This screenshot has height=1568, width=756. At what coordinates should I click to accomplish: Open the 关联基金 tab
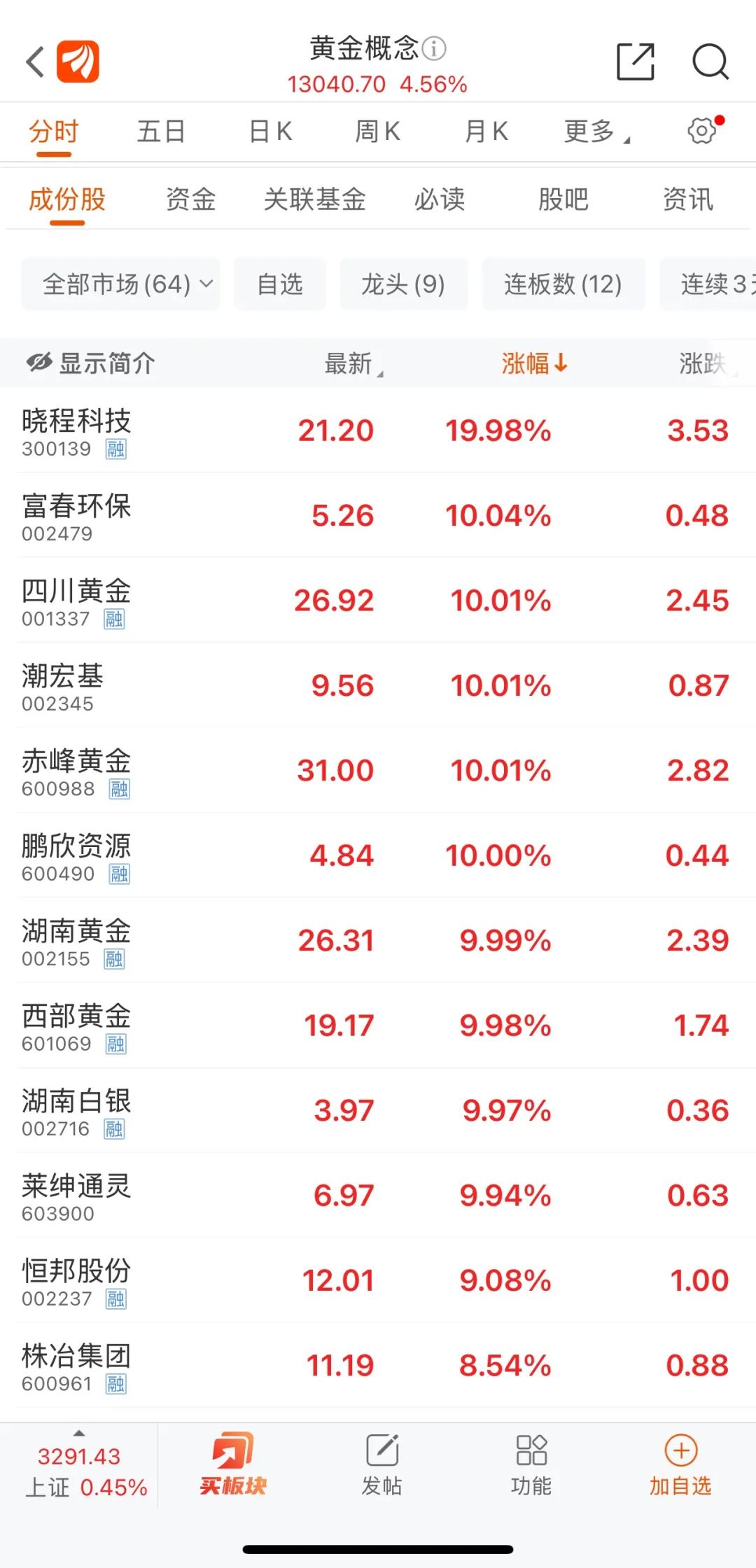click(x=314, y=199)
